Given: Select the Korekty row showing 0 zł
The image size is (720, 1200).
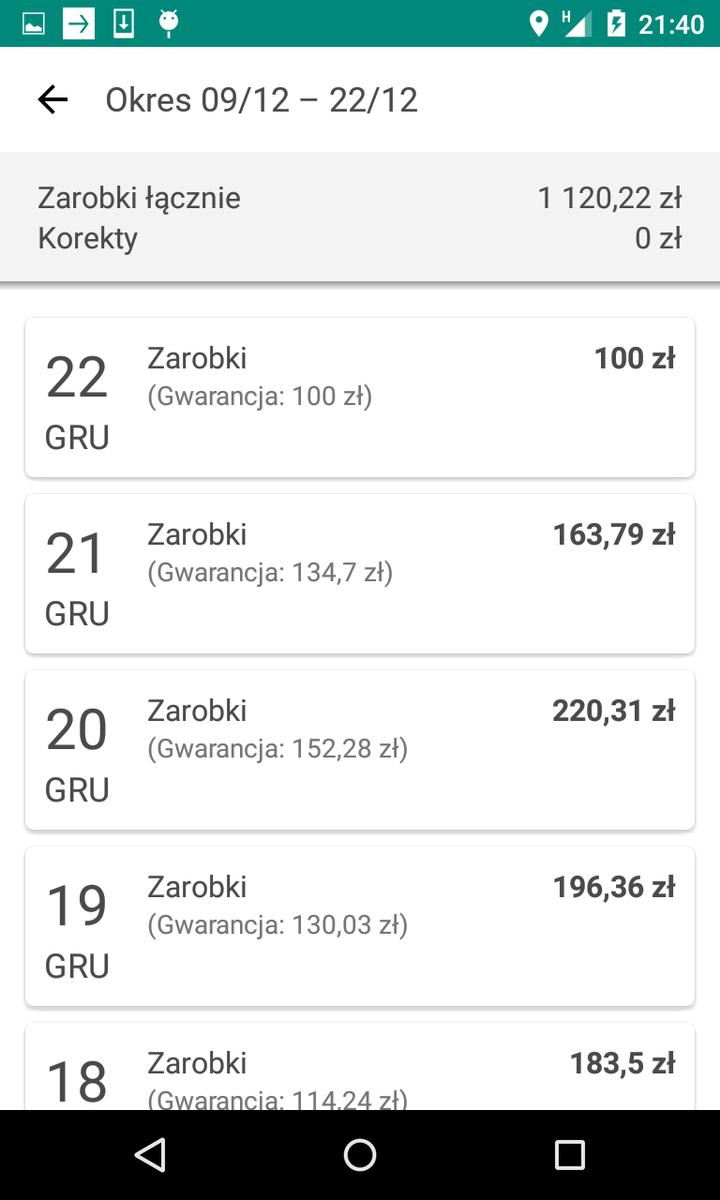Looking at the screenshot, I should click(x=360, y=238).
